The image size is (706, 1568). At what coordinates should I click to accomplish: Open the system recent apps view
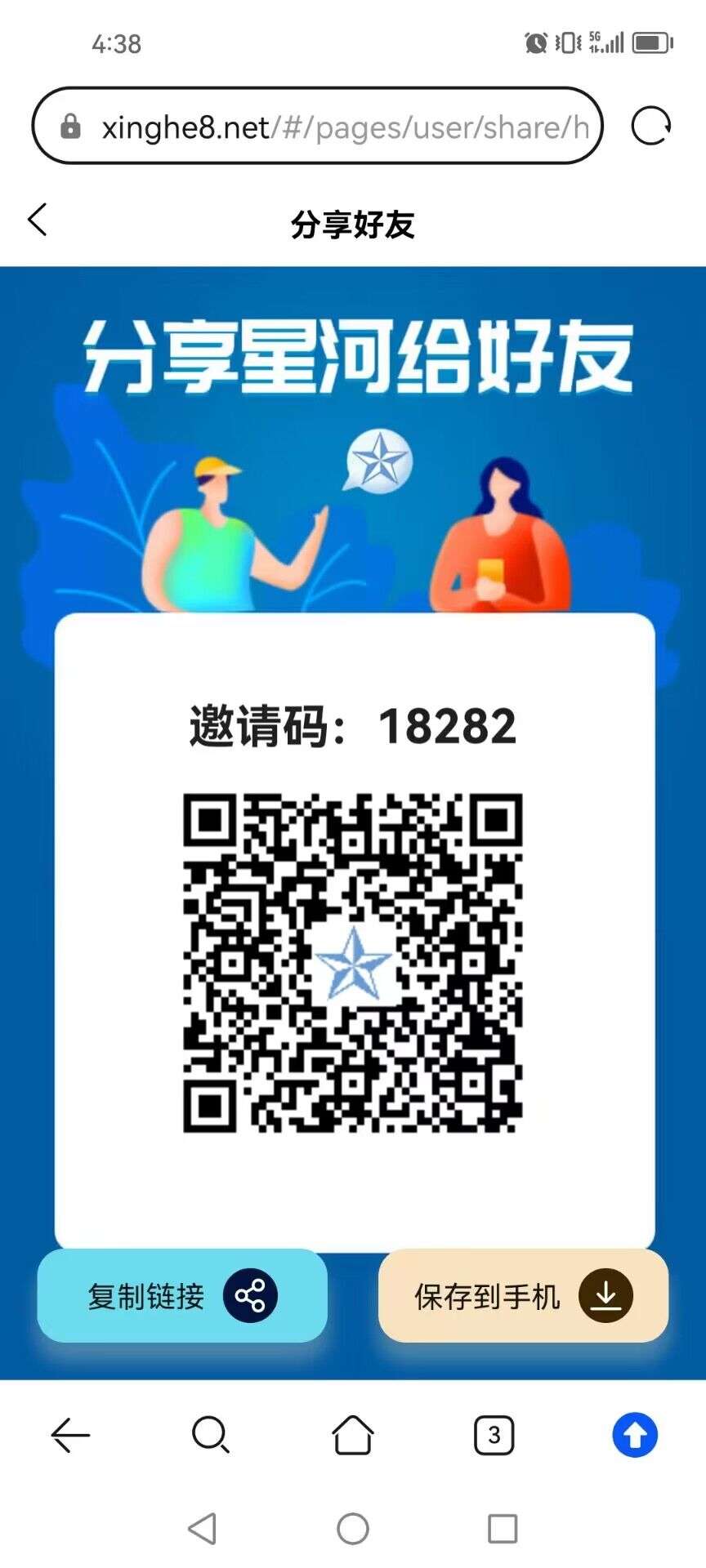(x=502, y=1529)
